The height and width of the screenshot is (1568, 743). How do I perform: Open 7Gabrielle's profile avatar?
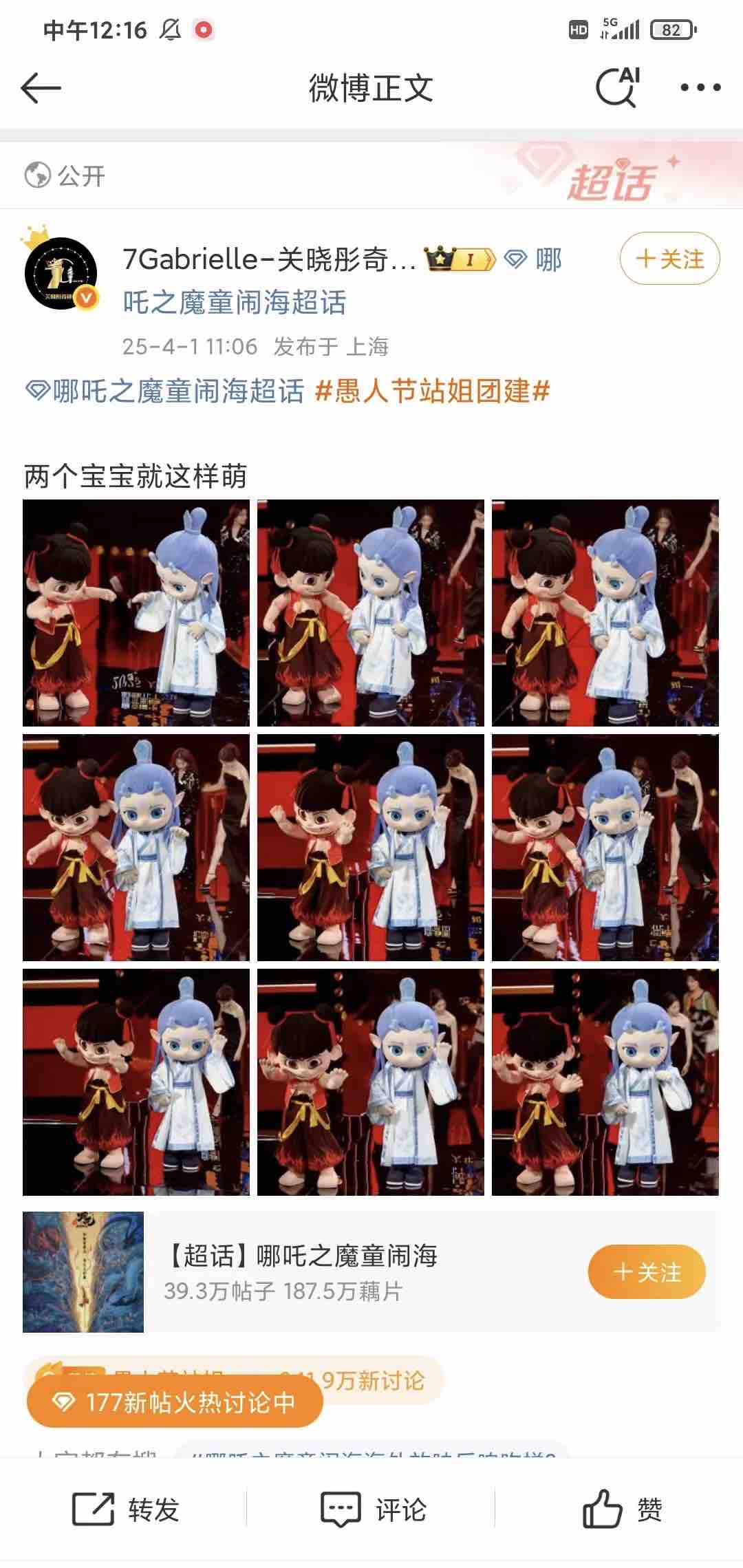coord(61,274)
